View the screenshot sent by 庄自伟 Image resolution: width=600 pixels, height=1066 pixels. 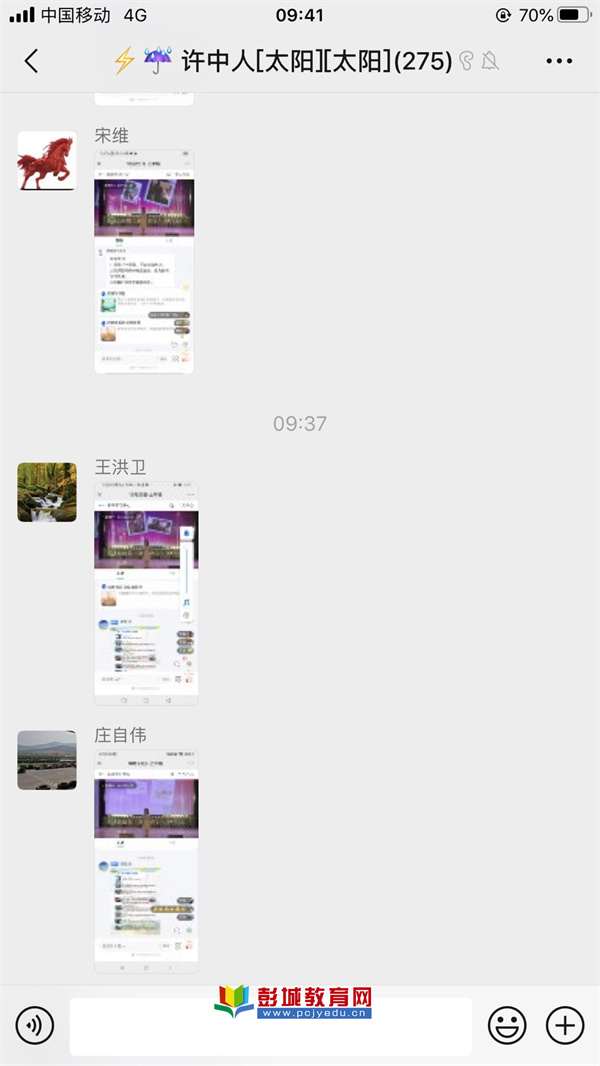(146, 861)
